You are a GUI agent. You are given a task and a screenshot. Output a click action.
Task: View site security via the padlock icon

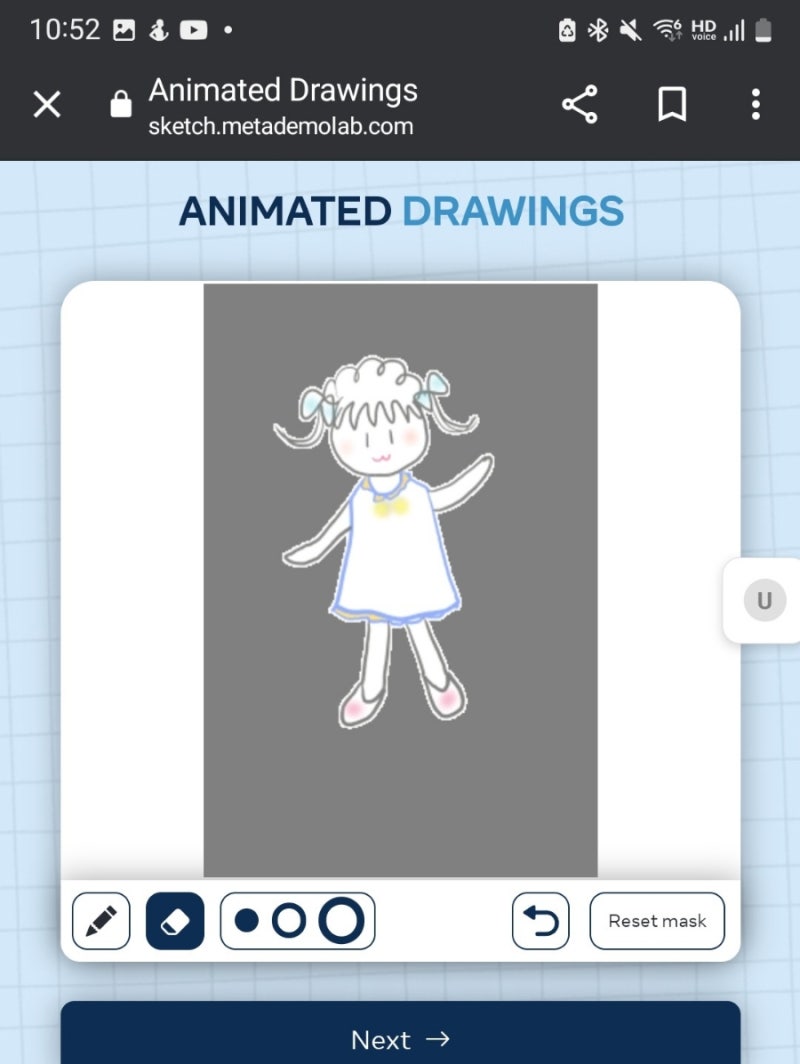119,104
